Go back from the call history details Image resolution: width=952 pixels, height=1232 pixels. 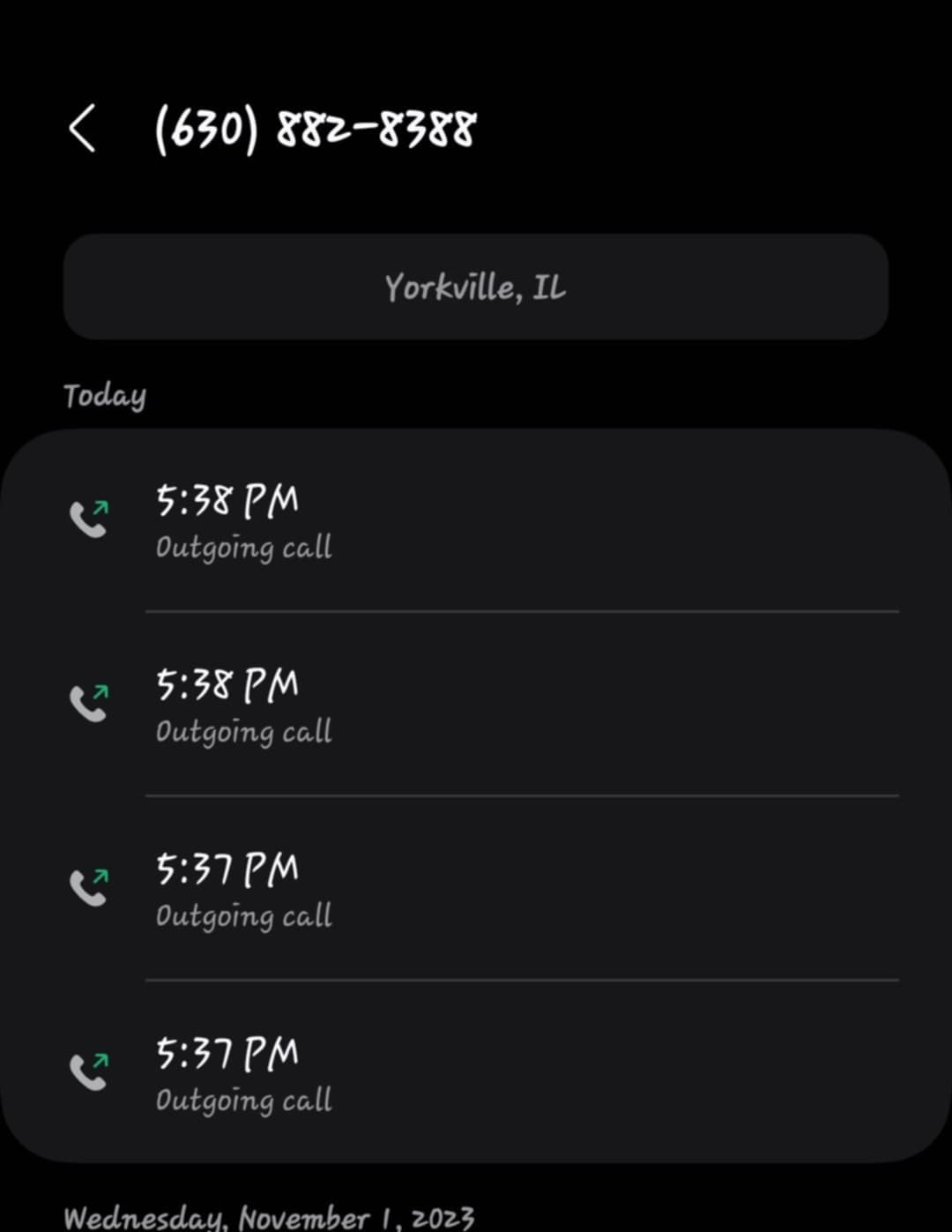coord(82,129)
